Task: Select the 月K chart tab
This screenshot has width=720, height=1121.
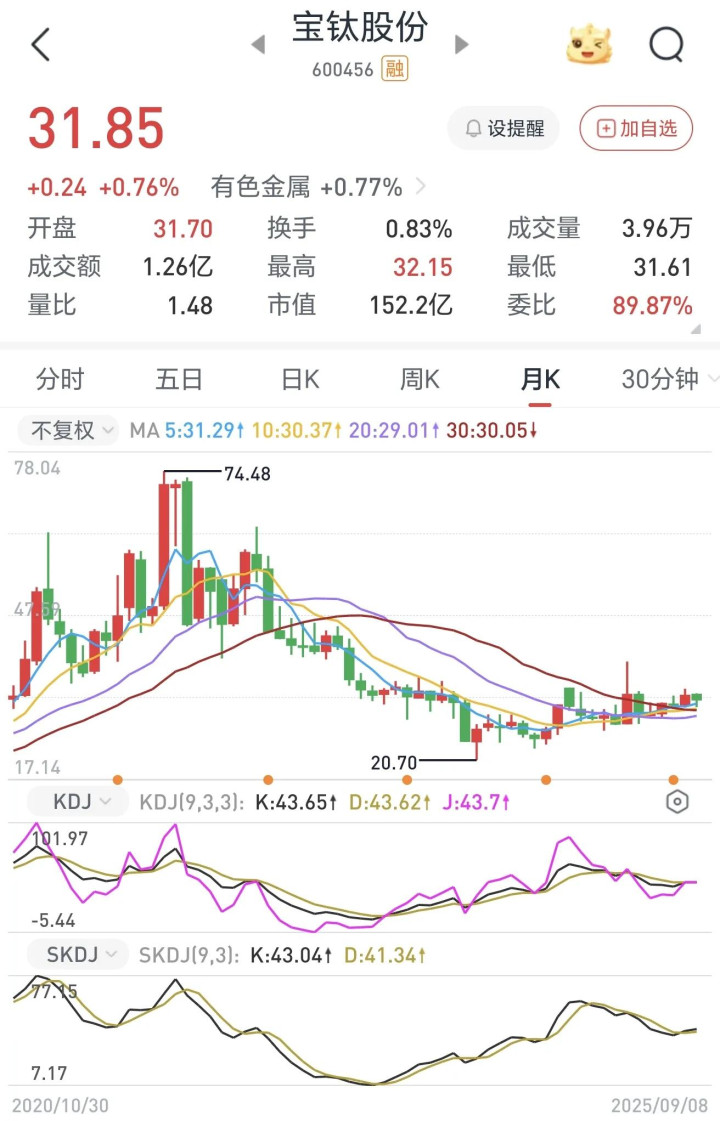Action: coord(540,379)
